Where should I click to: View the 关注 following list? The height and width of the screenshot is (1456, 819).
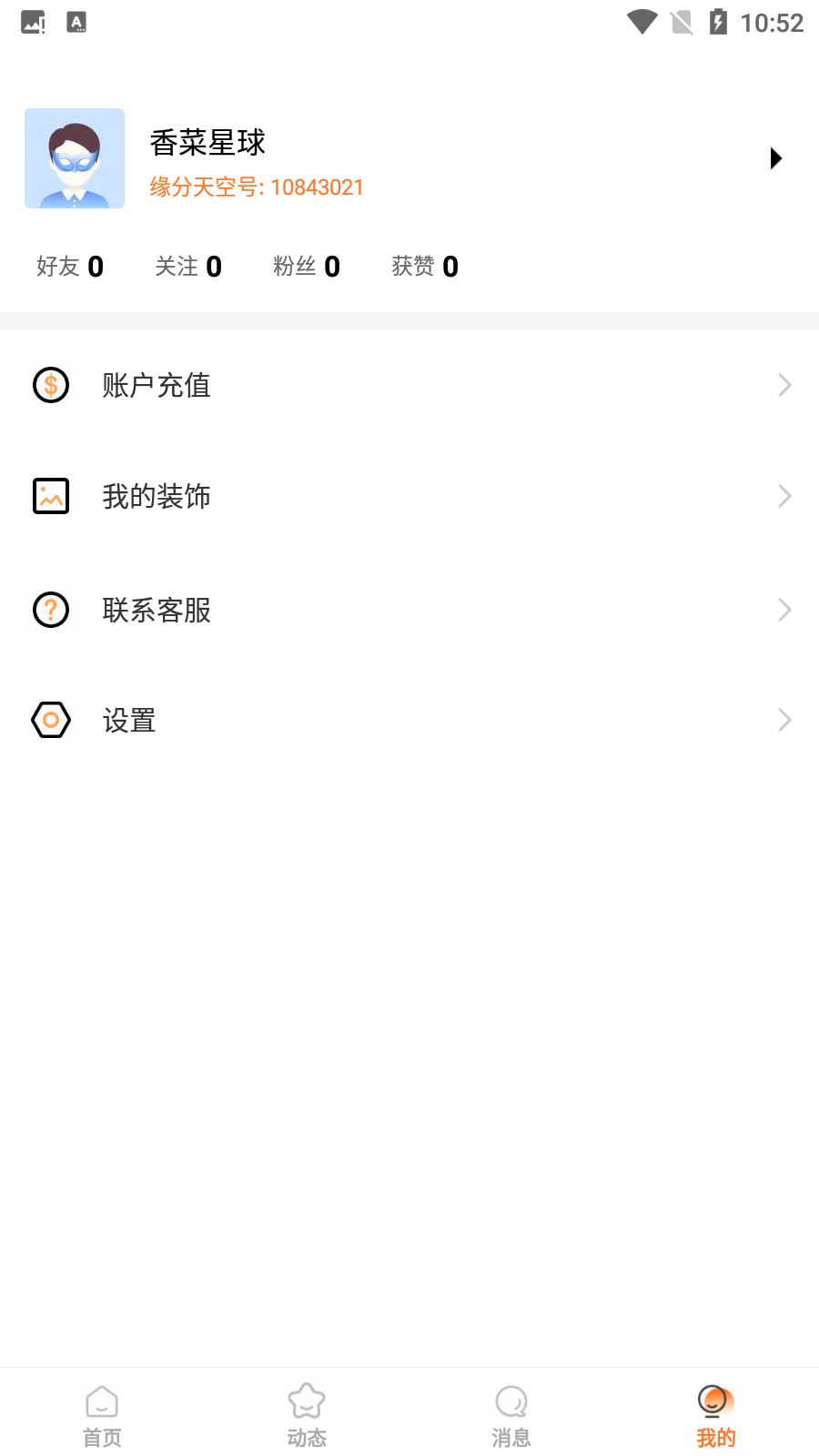pos(188,267)
